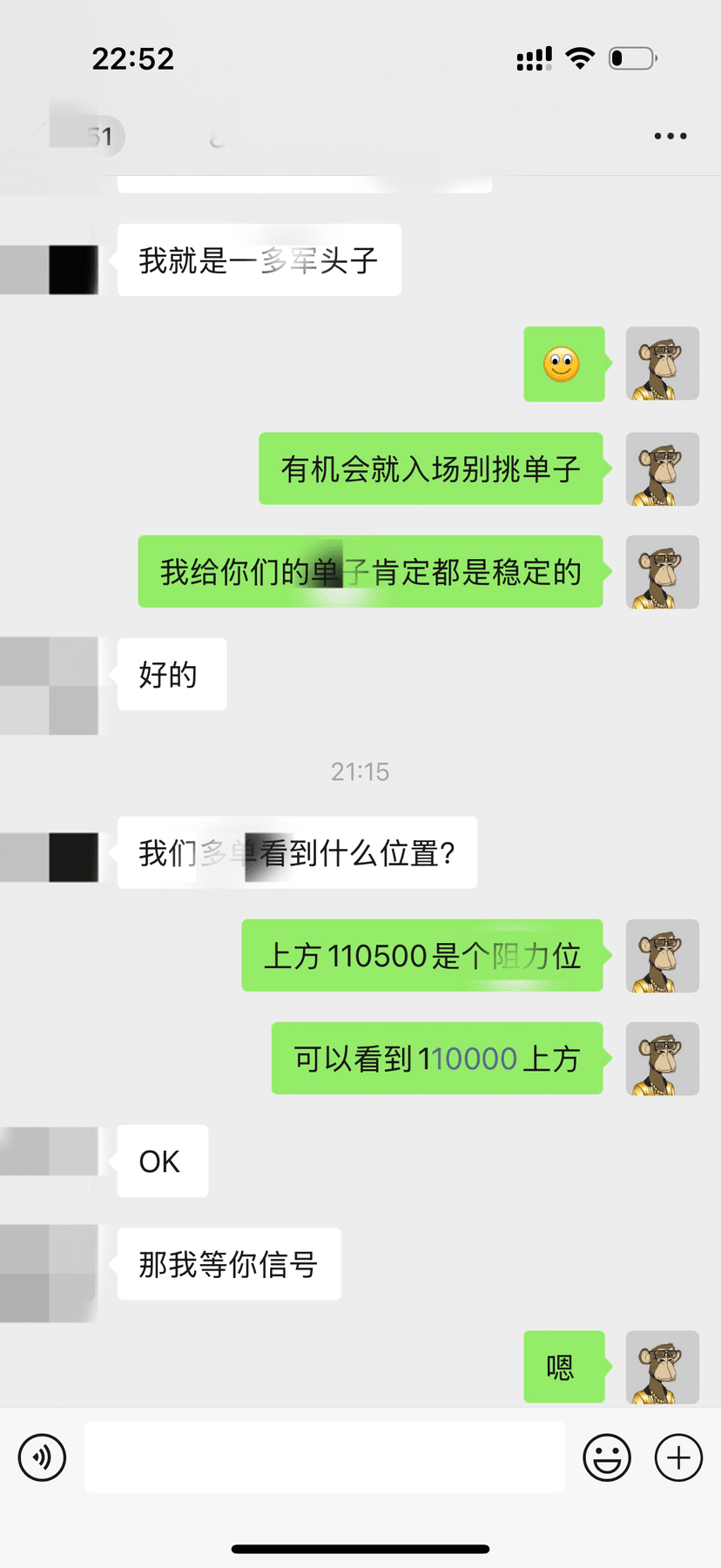This screenshot has width=721, height=1568.
Task: Open the emoji sticker panel
Action: pyautogui.click(x=607, y=1457)
